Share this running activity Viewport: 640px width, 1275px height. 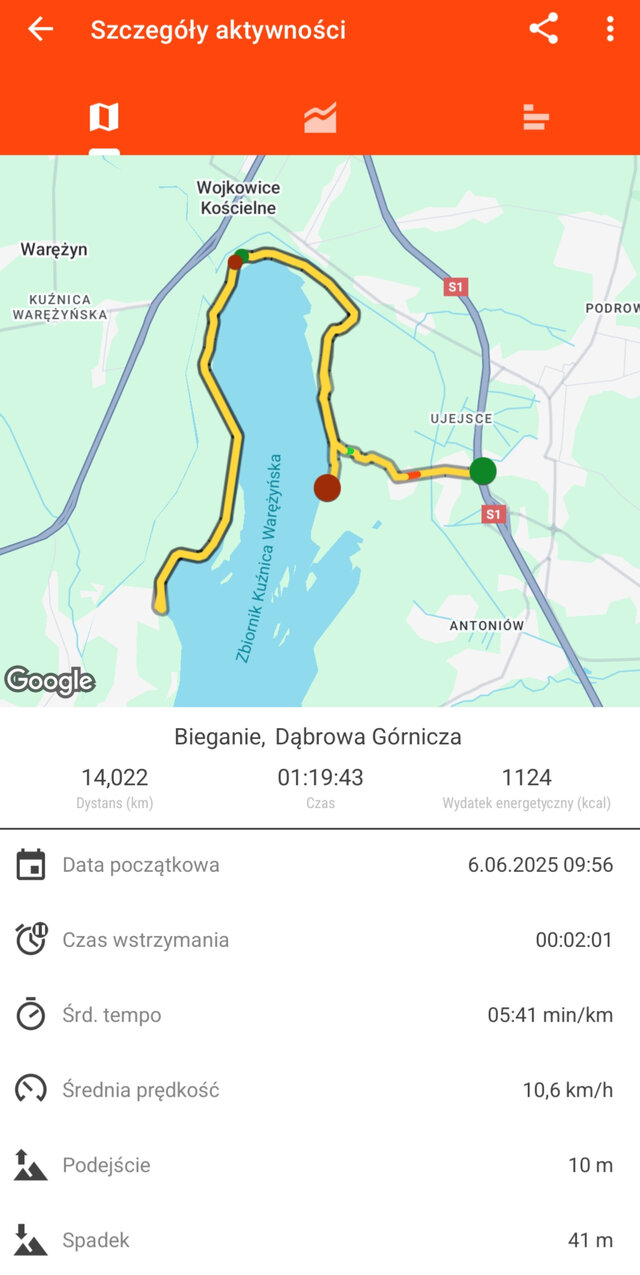(x=543, y=29)
